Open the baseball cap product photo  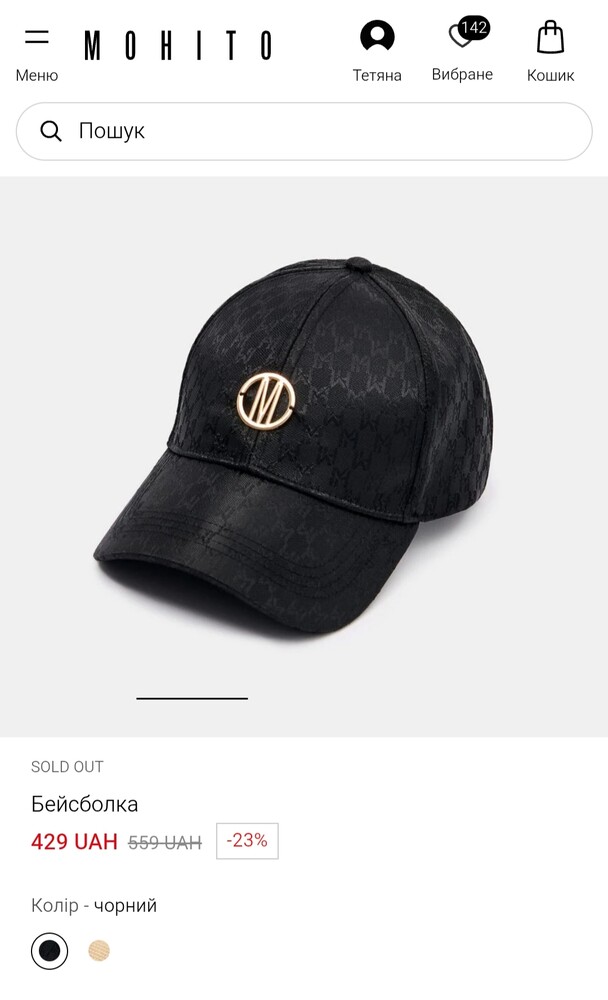click(304, 457)
